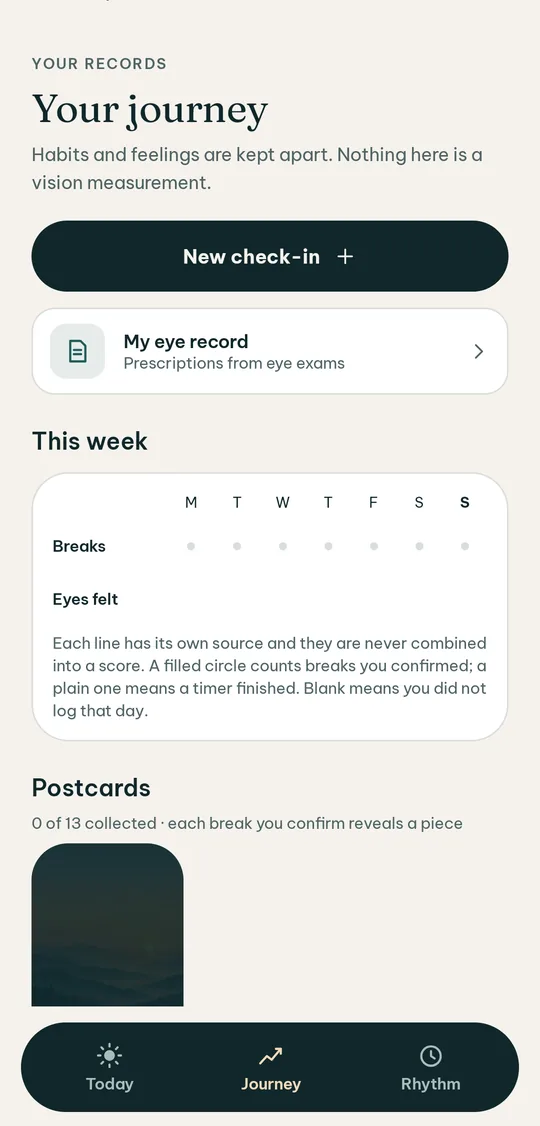Select the Journey tab
The width and height of the screenshot is (540, 1126).
coord(270,1068)
